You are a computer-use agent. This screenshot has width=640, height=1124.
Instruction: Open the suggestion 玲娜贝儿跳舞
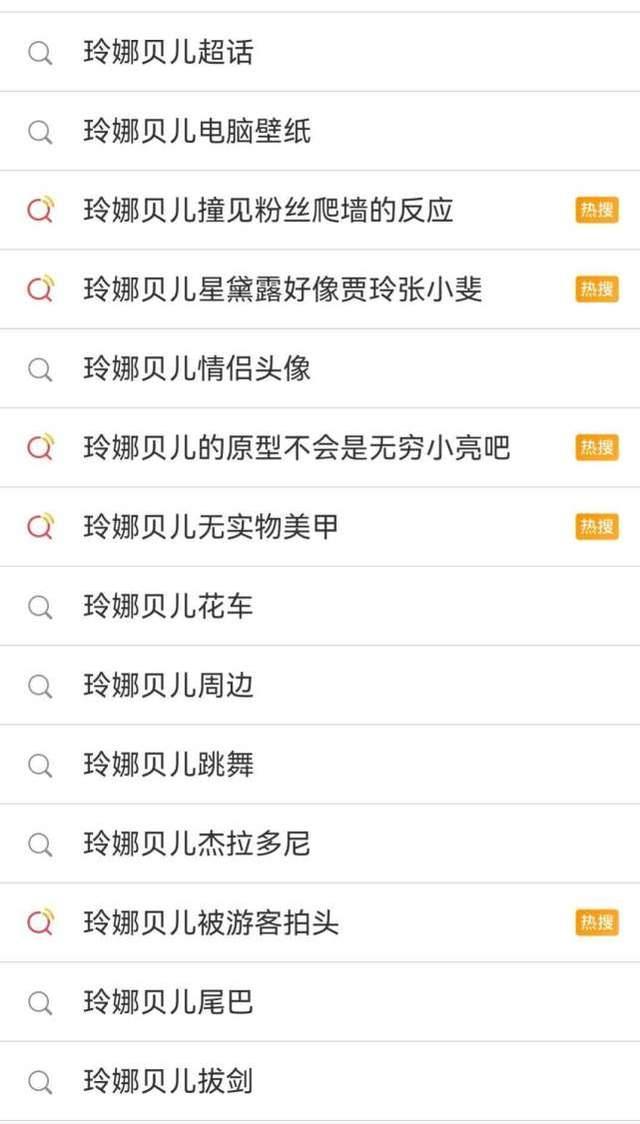pos(320,765)
